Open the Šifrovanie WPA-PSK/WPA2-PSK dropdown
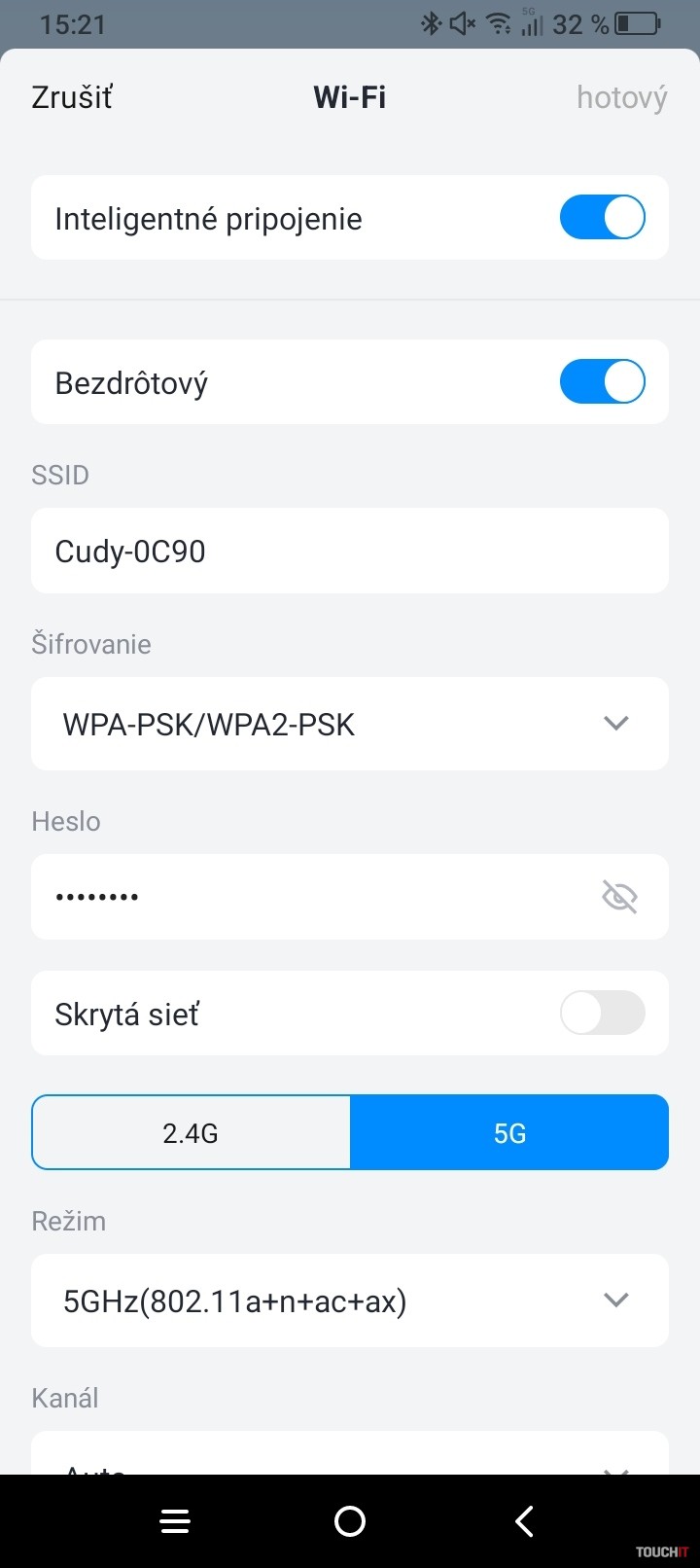 click(x=349, y=724)
